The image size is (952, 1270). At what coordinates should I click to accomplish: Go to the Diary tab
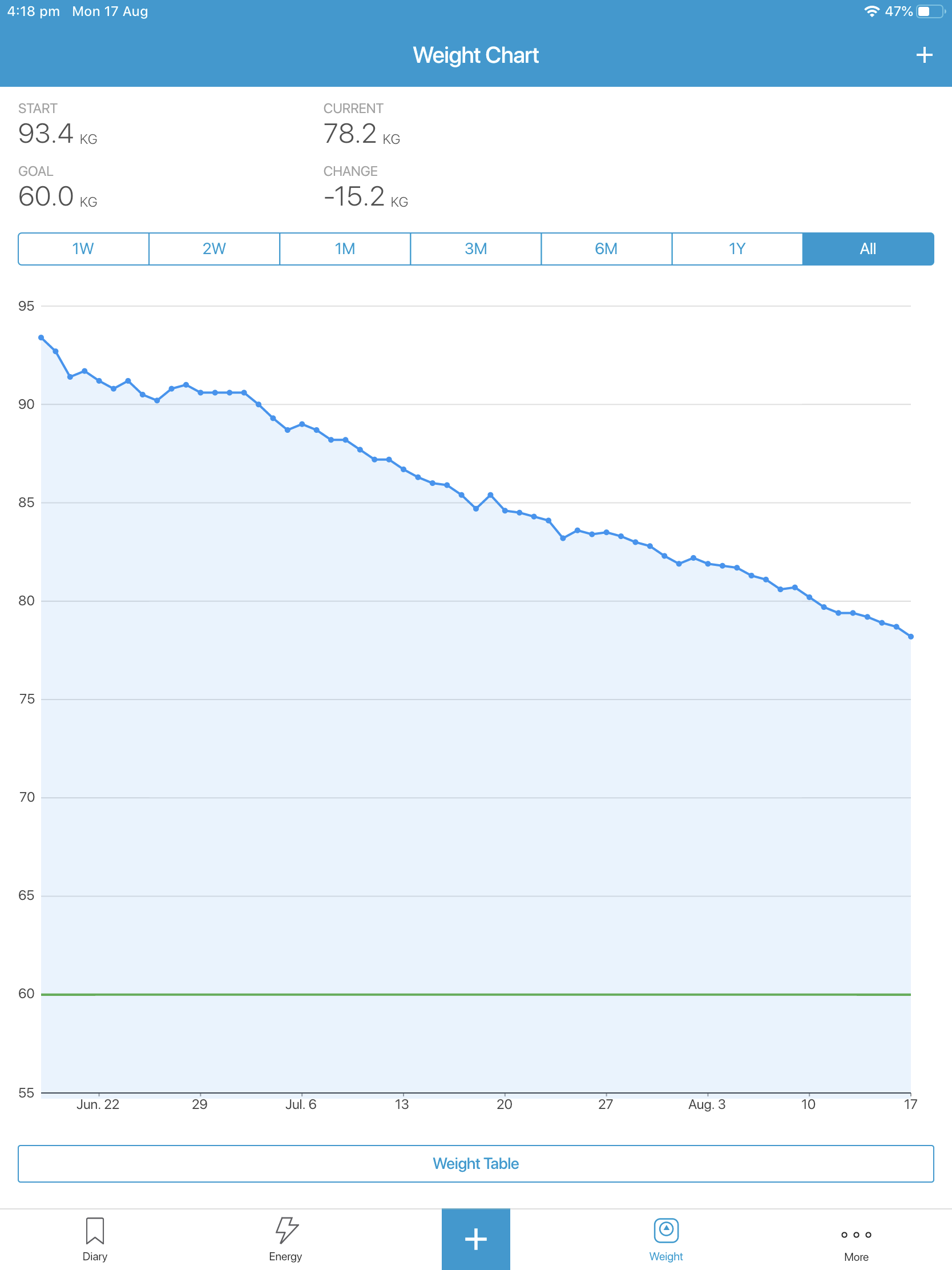pyautogui.click(x=95, y=1239)
